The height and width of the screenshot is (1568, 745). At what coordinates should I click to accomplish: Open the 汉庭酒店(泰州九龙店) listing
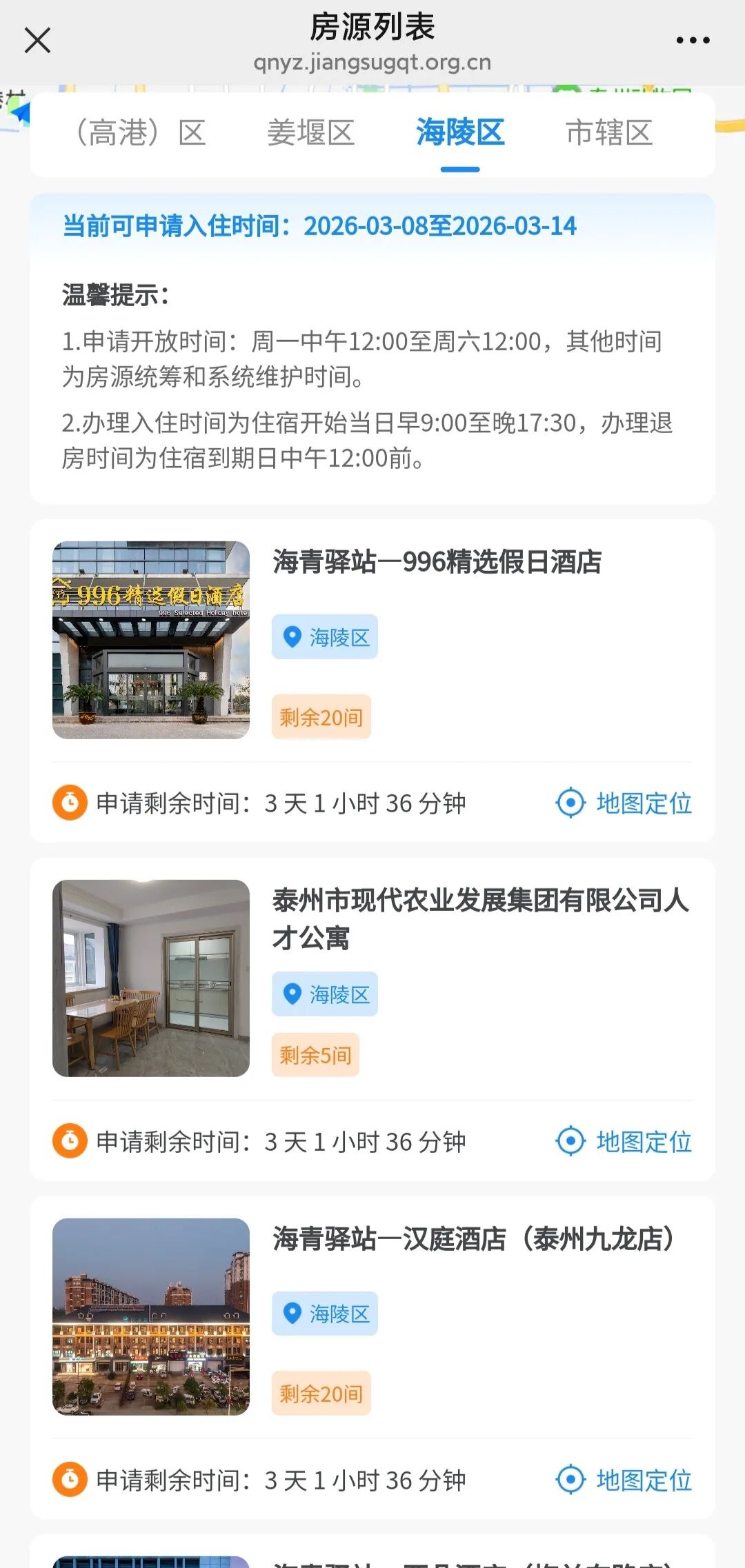pos(473,1239)
